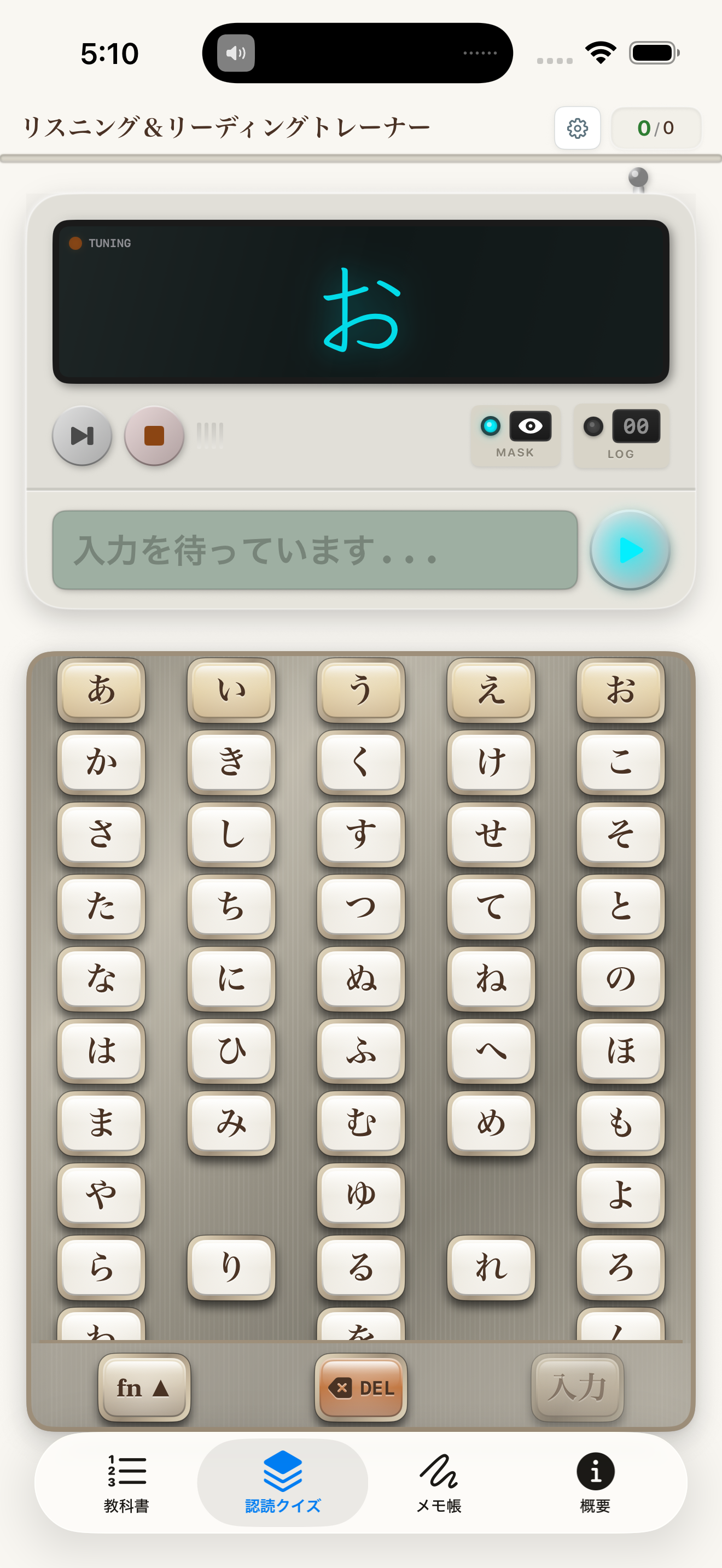Choose the か key

pyautogui.click(x=101, y=762)
